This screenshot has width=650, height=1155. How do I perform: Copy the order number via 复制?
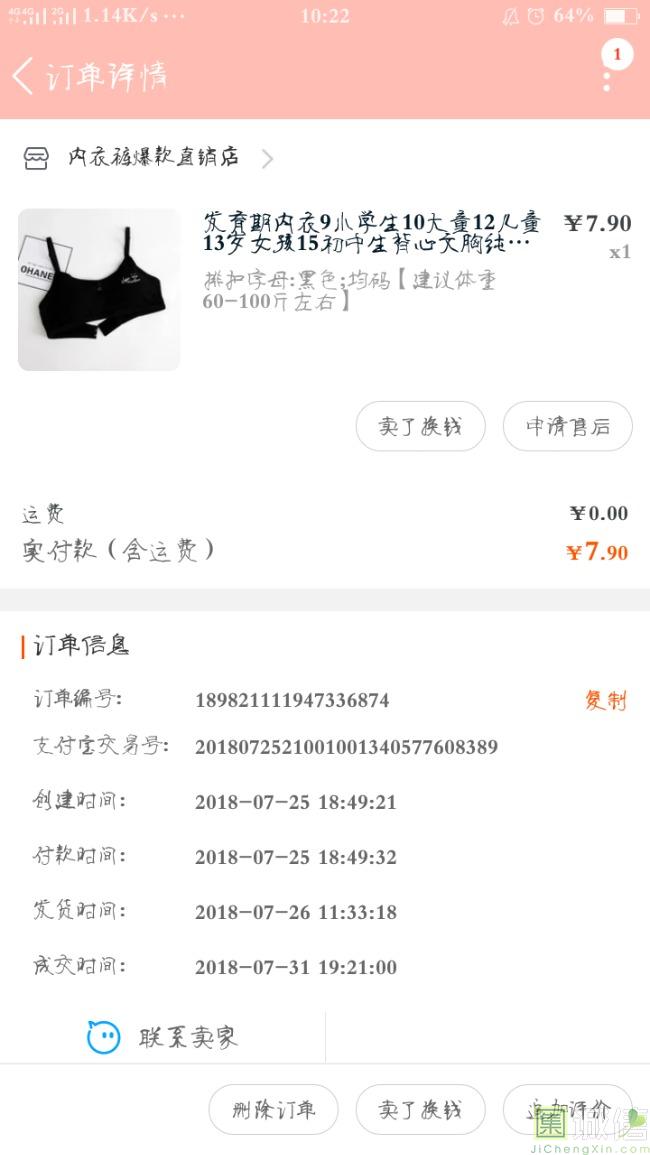click(x=606, y=700)
